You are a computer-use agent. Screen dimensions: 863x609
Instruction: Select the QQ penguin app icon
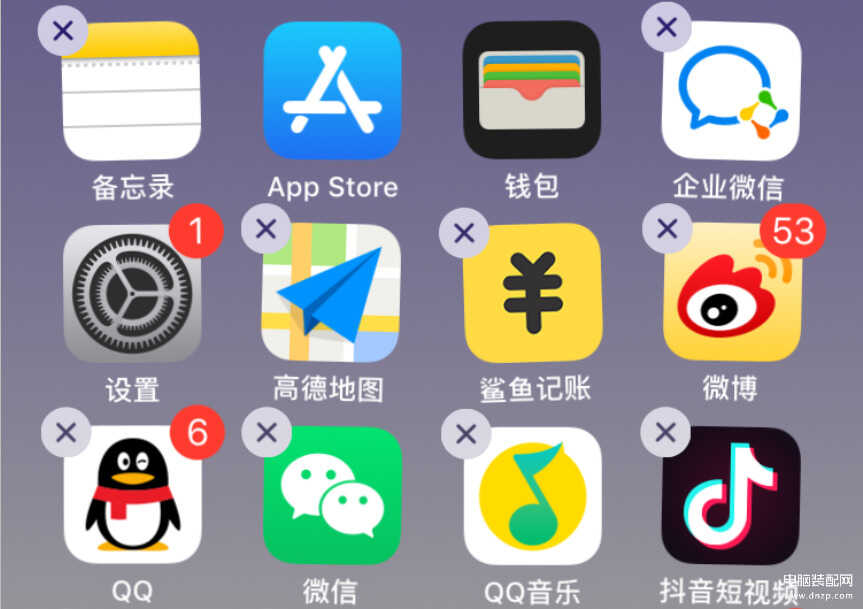point(132,497)
